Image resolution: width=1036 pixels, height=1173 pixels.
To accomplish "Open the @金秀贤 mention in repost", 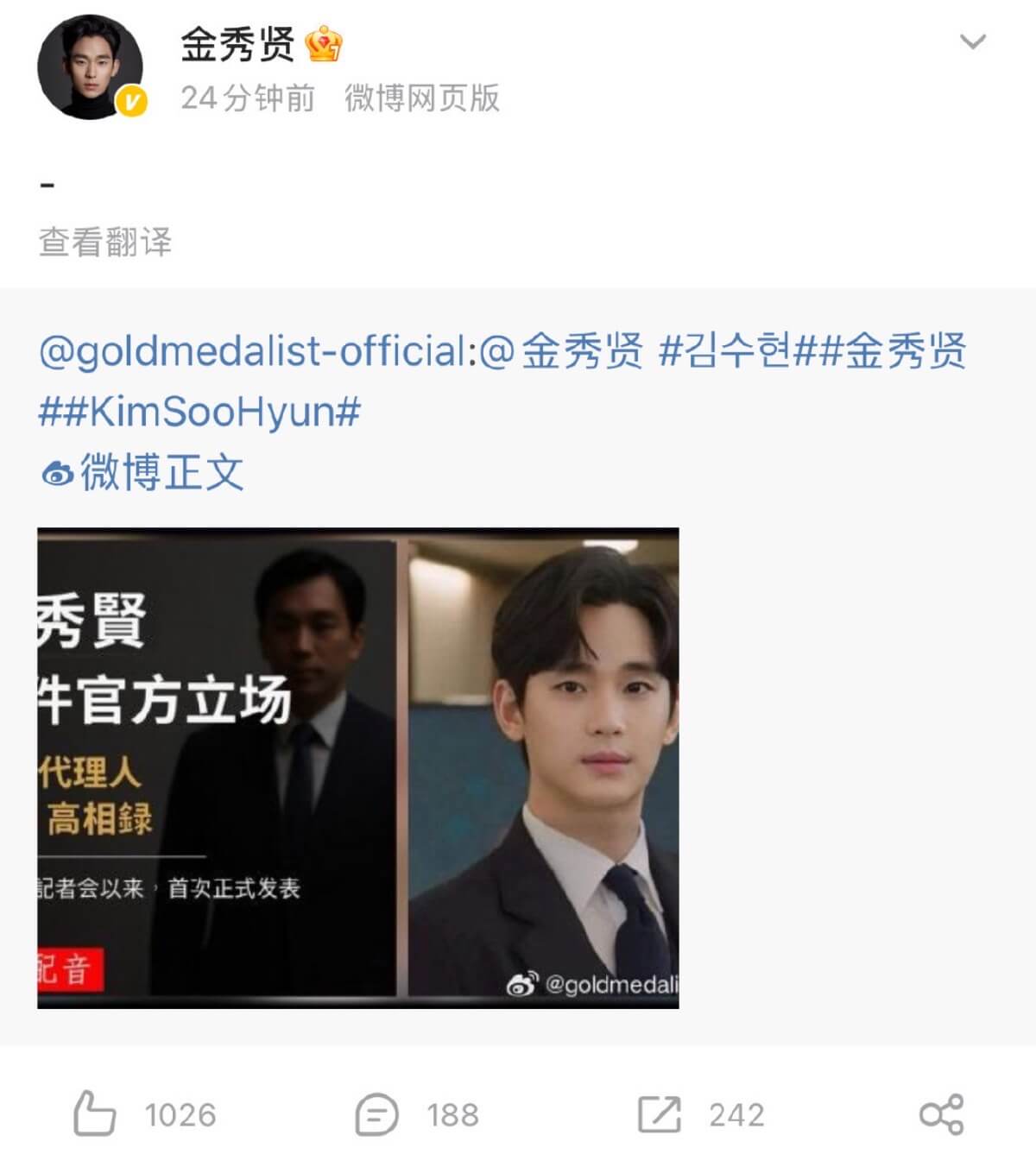I will pos(561,351).
